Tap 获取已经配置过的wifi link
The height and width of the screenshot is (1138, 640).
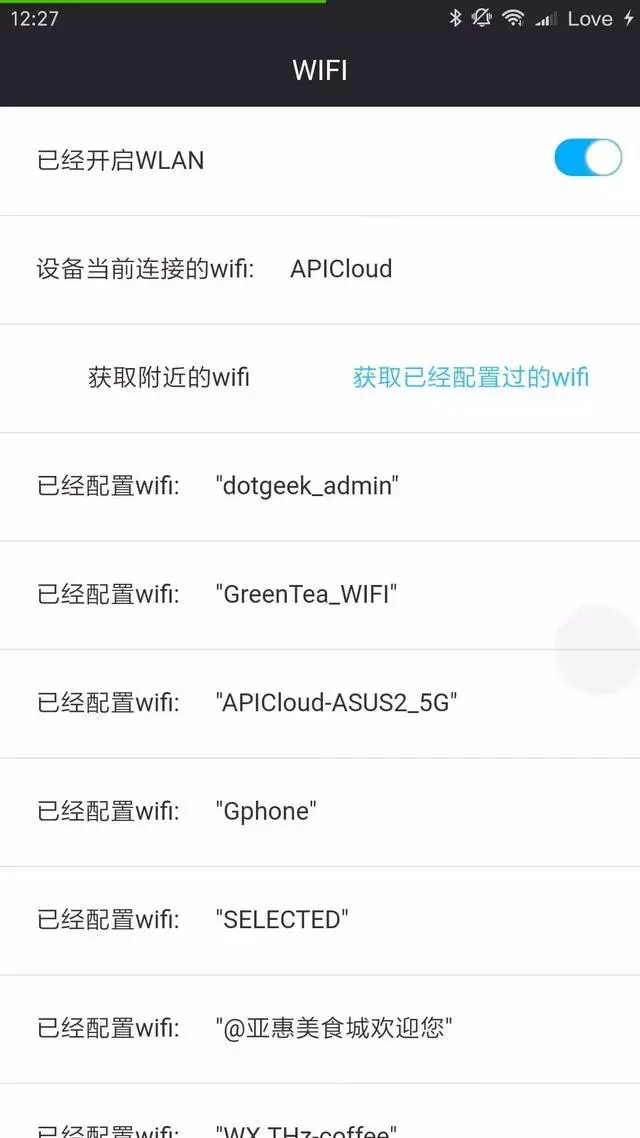[x=470, y=377]
